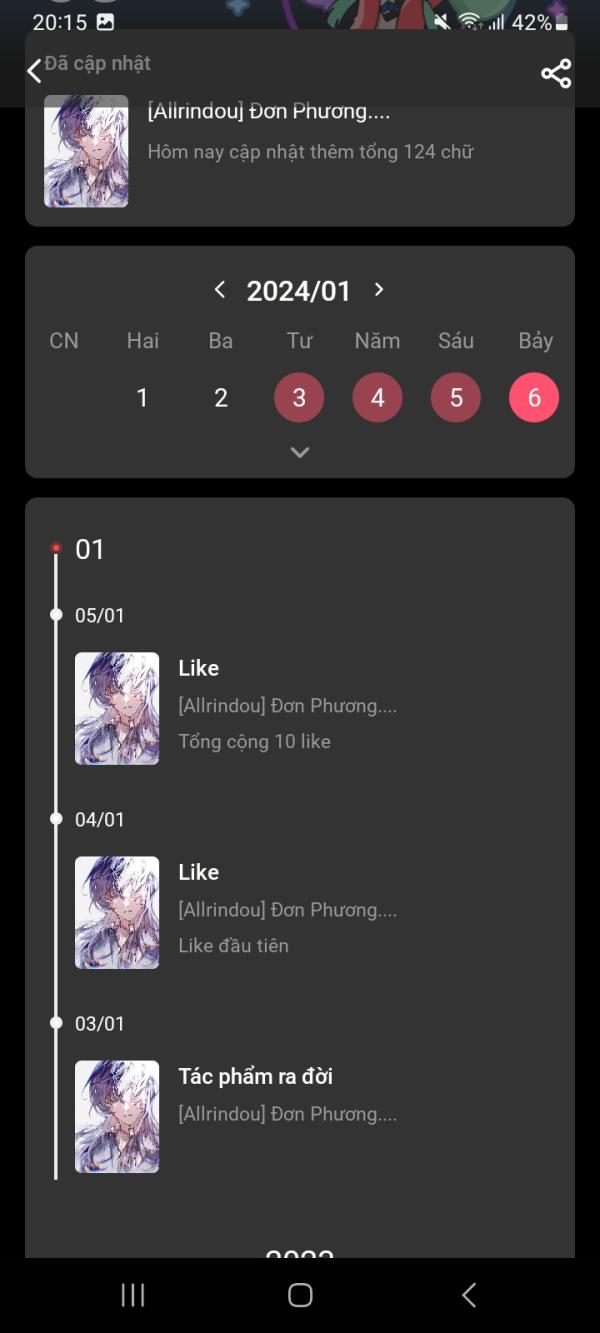Screen dimensions: 600x1333
Task: Select day 5 in the calendar
Action: pos(456,398)
